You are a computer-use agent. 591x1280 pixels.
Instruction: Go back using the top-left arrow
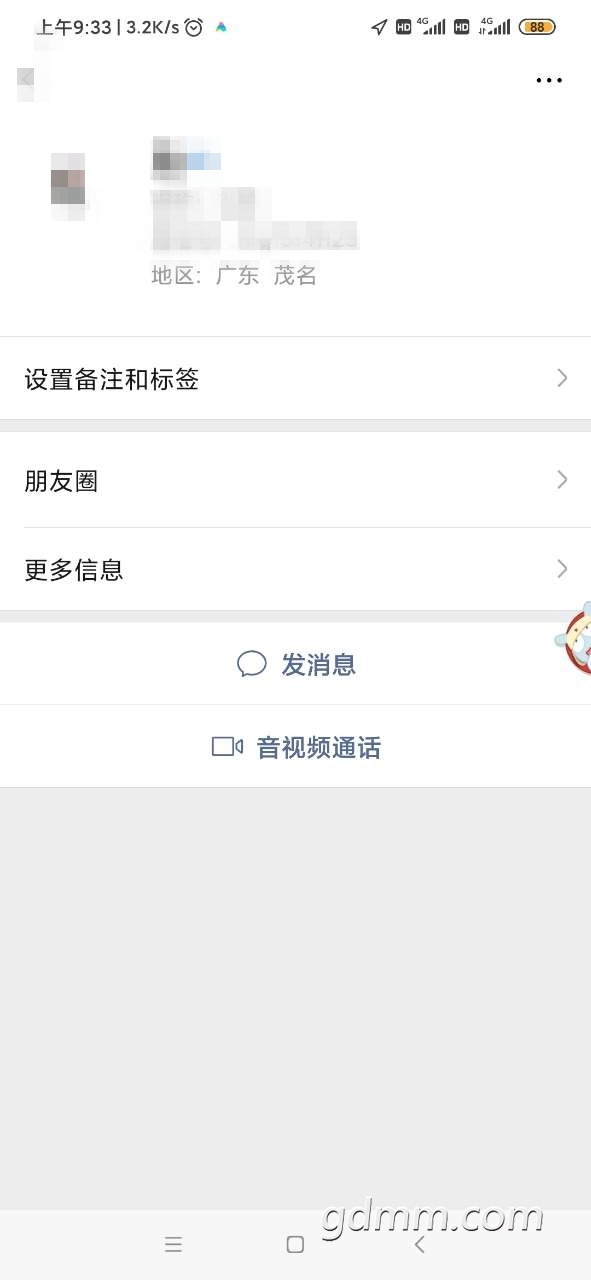coord(27,79)
